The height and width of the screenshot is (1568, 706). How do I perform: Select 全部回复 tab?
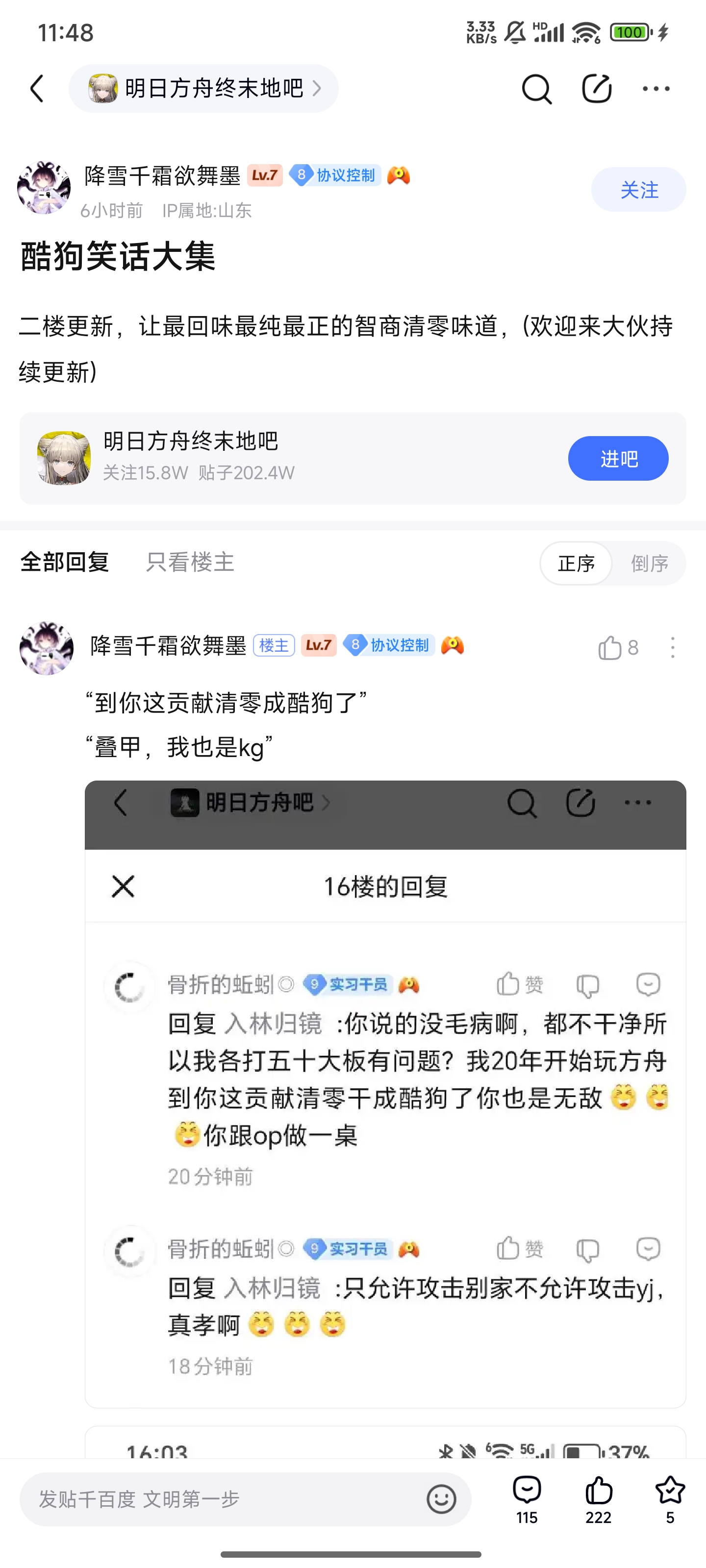pyautogui.click(x=65, y=562)
